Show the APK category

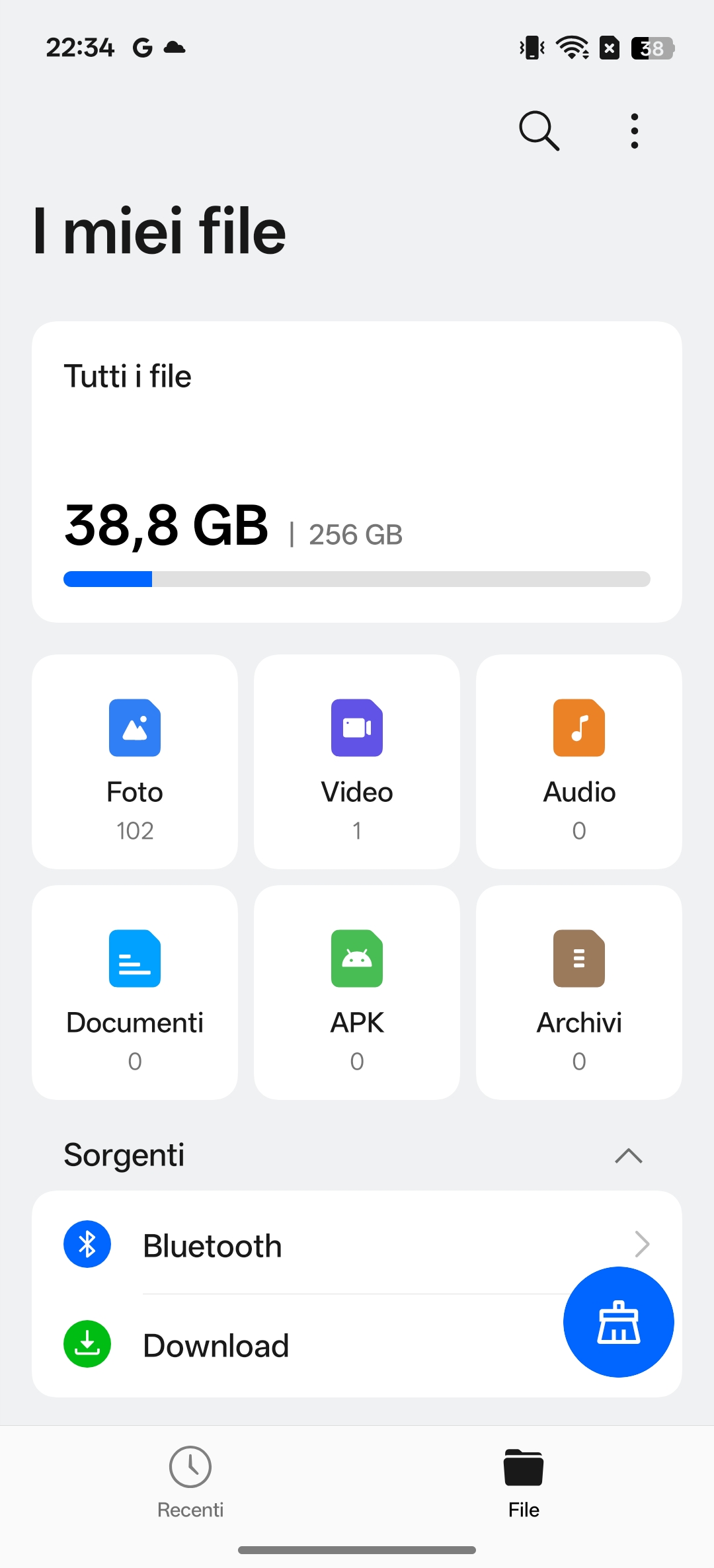tap(357, 992)
